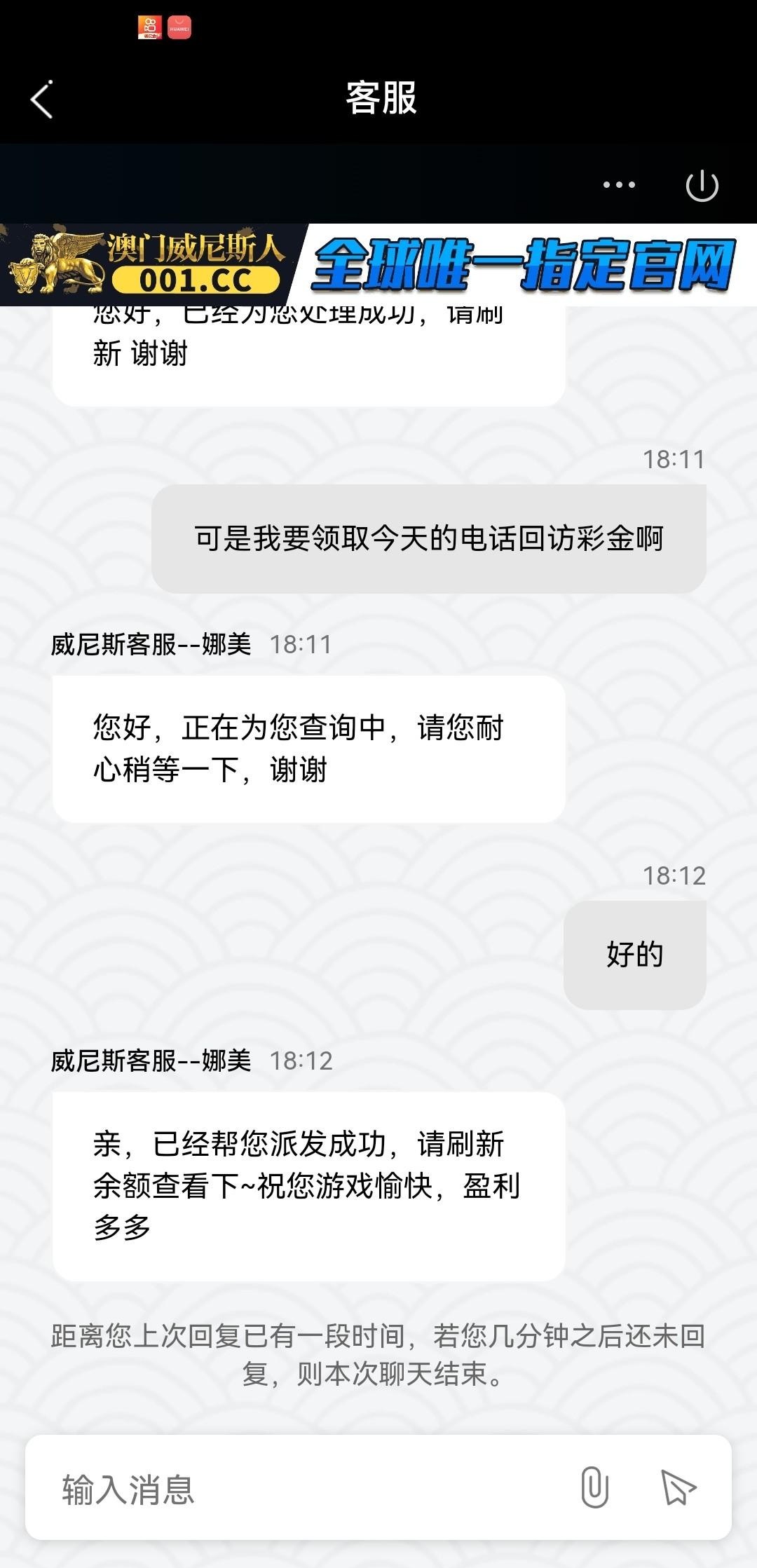Image resolution: width=757 pixels, height=1568 pixels.
Task: Open the three-dot more options menu
Action: (619, 185)
